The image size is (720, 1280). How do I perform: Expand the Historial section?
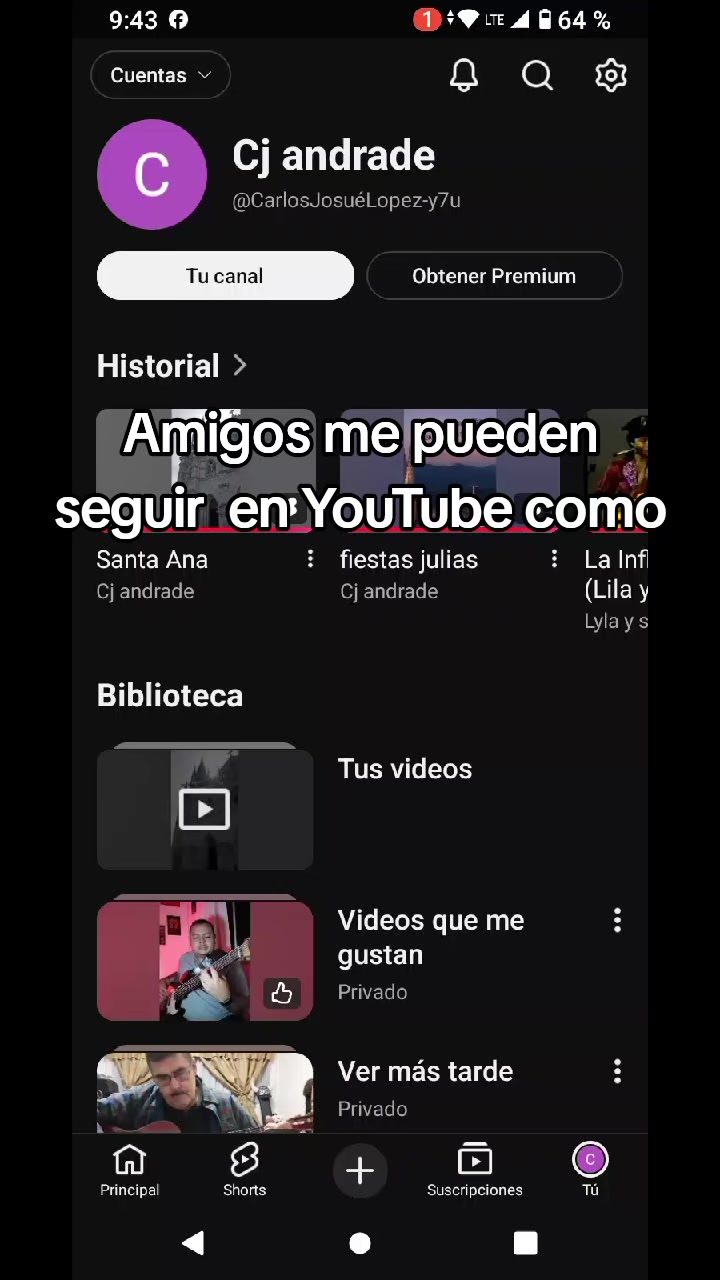click(172, 366)
